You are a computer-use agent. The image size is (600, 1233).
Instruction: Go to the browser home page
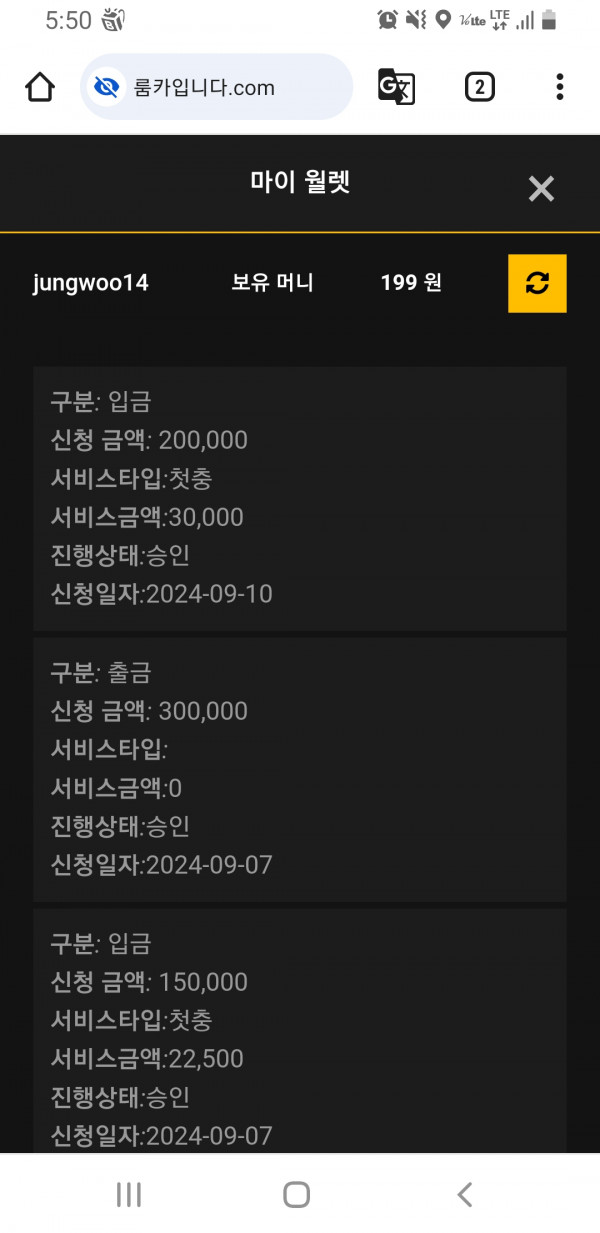40,87
